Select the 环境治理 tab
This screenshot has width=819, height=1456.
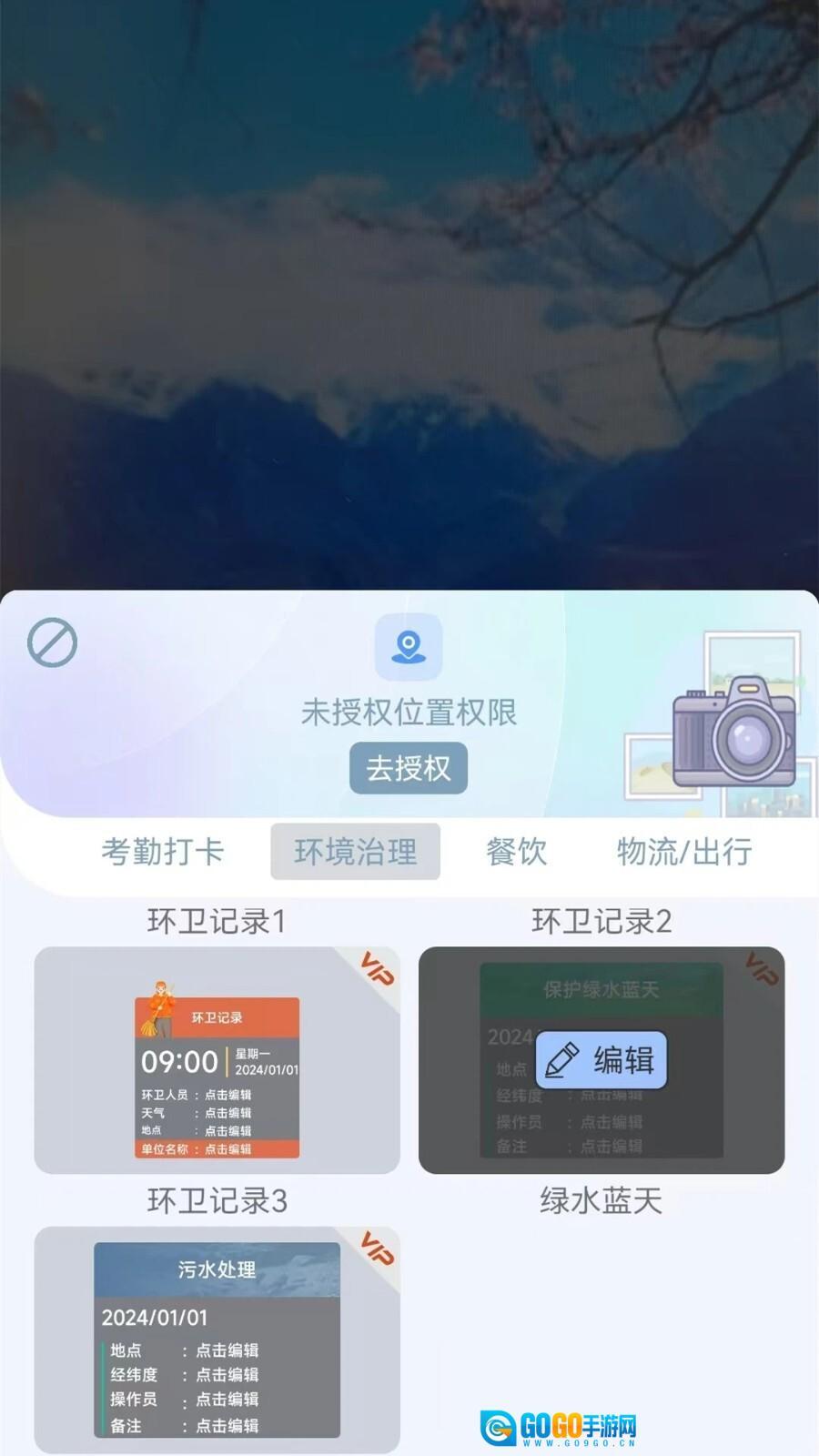(355, 852)
